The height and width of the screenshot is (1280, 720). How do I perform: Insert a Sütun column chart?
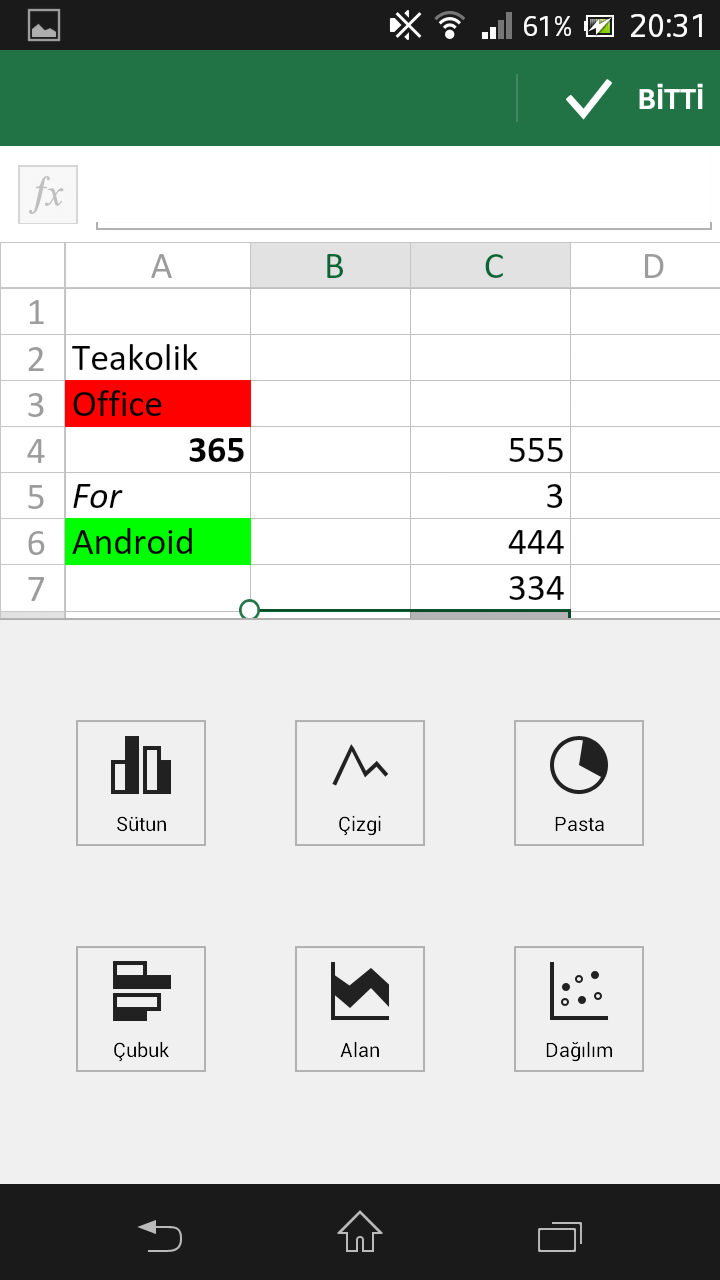pyautogui.click(x=141, y=783)
